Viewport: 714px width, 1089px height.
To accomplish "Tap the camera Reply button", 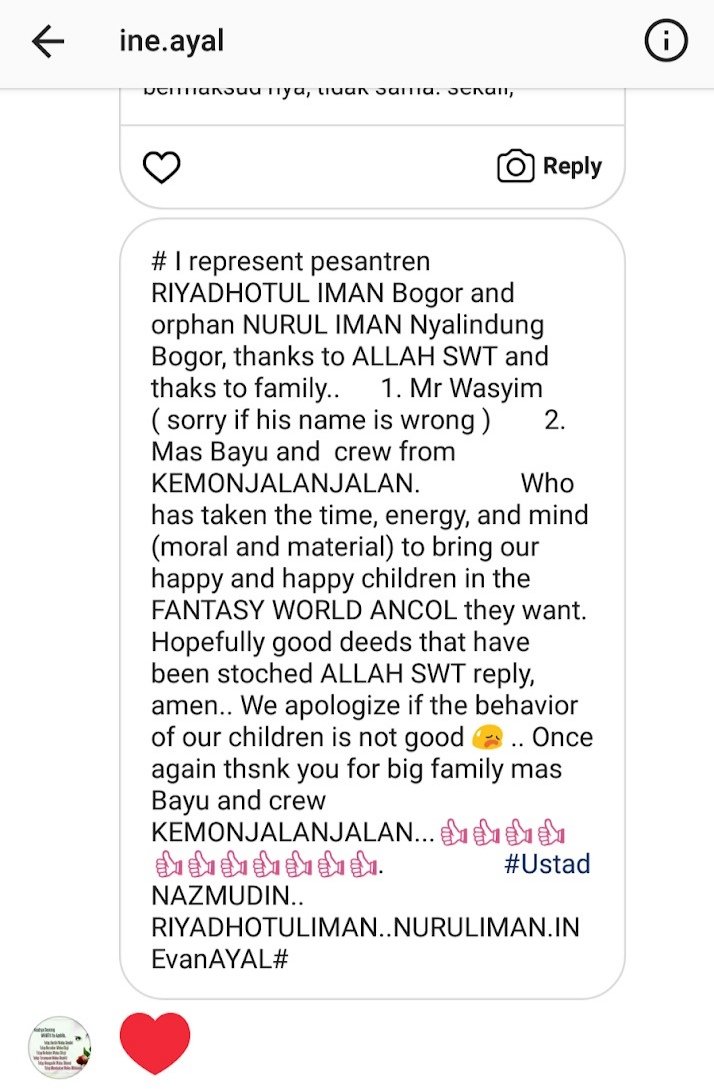I will tap(549, 166).
